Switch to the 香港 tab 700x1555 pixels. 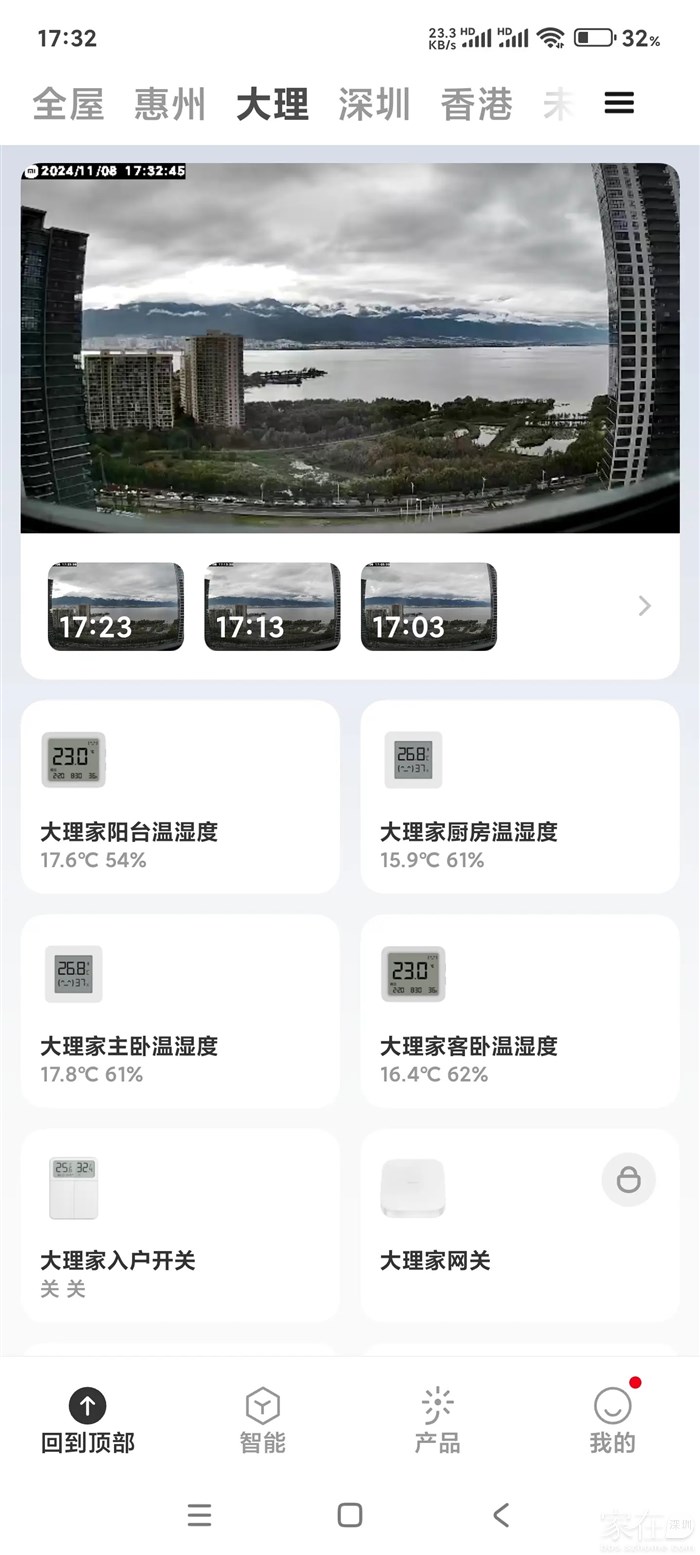click(476, 104)
